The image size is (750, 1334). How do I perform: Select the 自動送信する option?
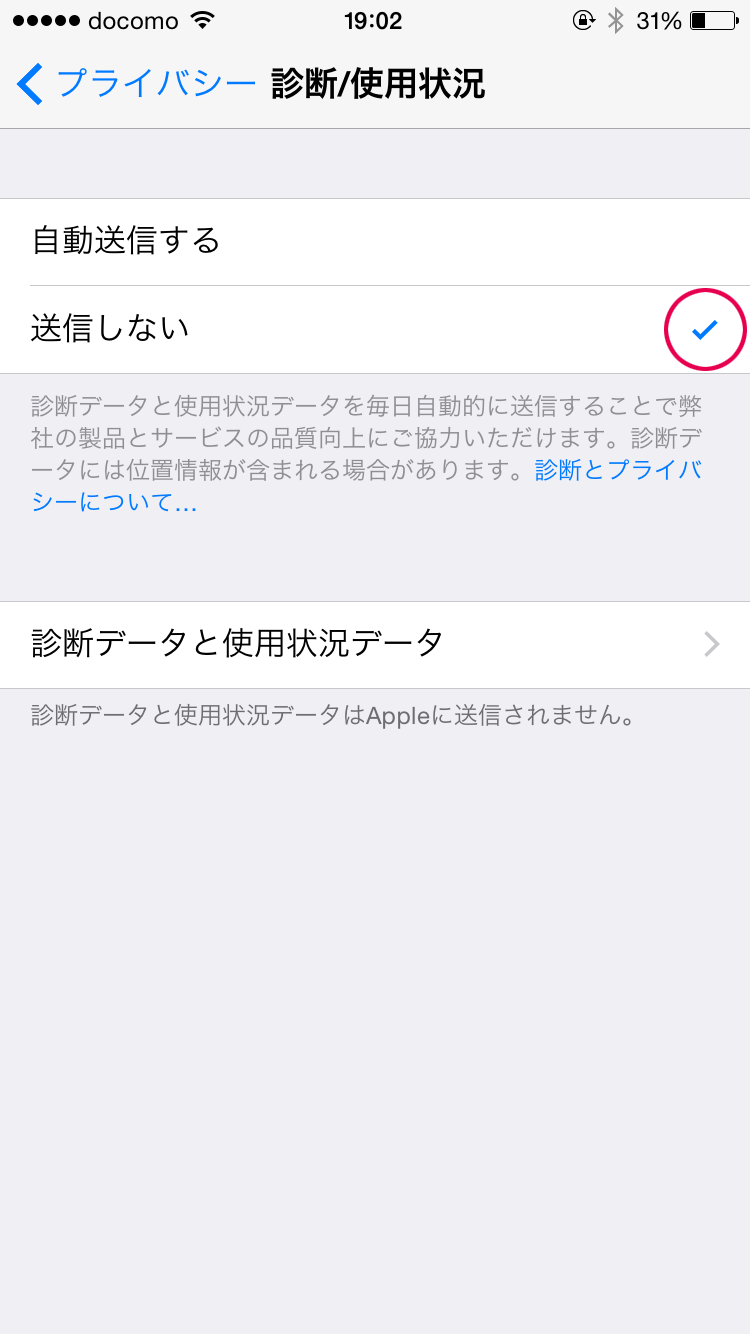375,242
